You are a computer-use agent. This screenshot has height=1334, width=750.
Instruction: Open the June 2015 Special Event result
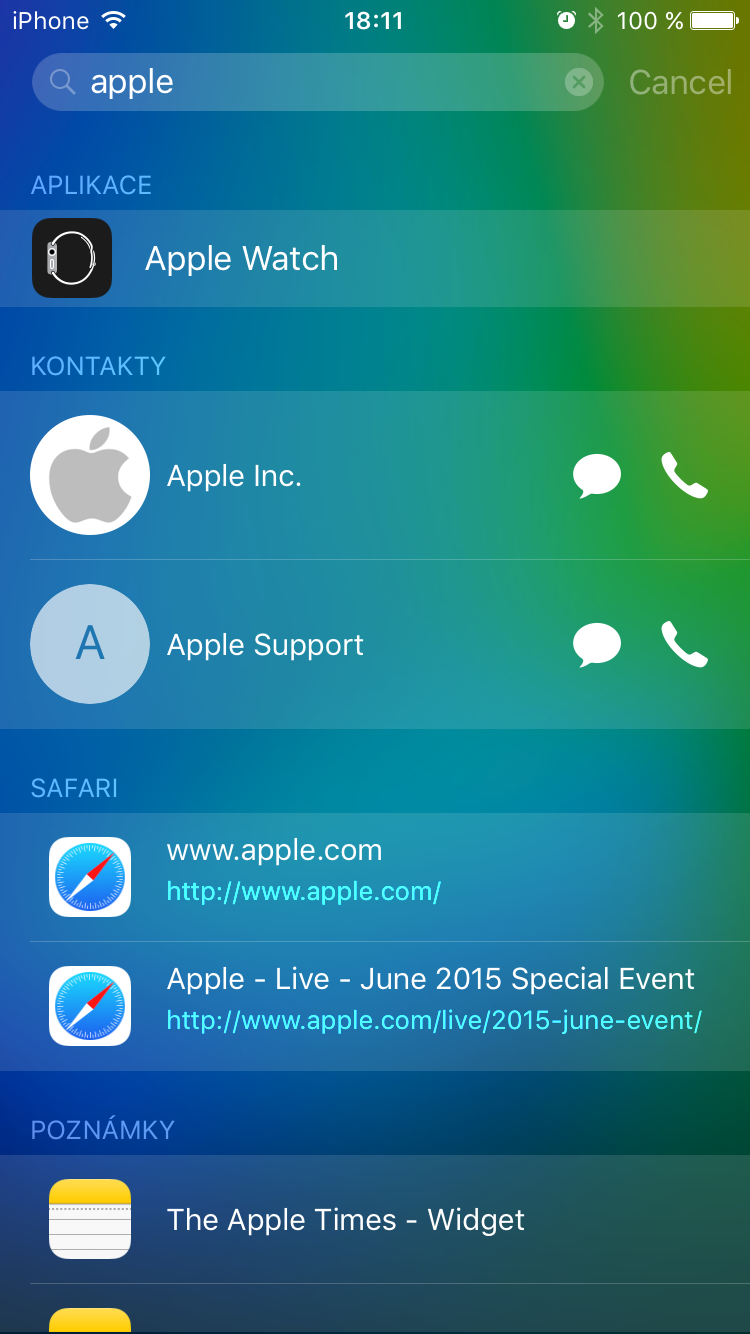tap(430, 999)
